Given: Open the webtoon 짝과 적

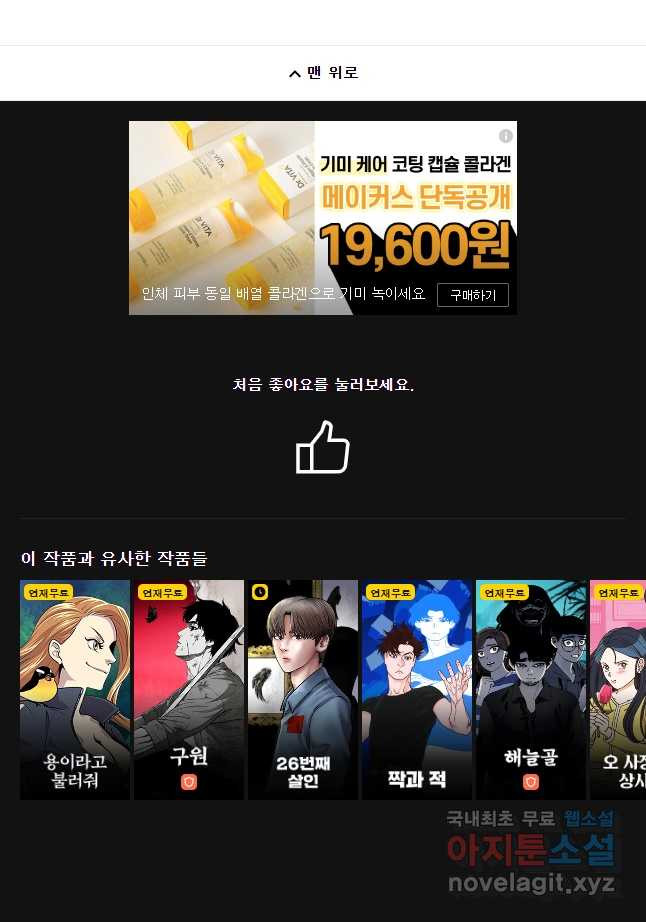Looking at the screenshot, I should (x=417, y=690).
